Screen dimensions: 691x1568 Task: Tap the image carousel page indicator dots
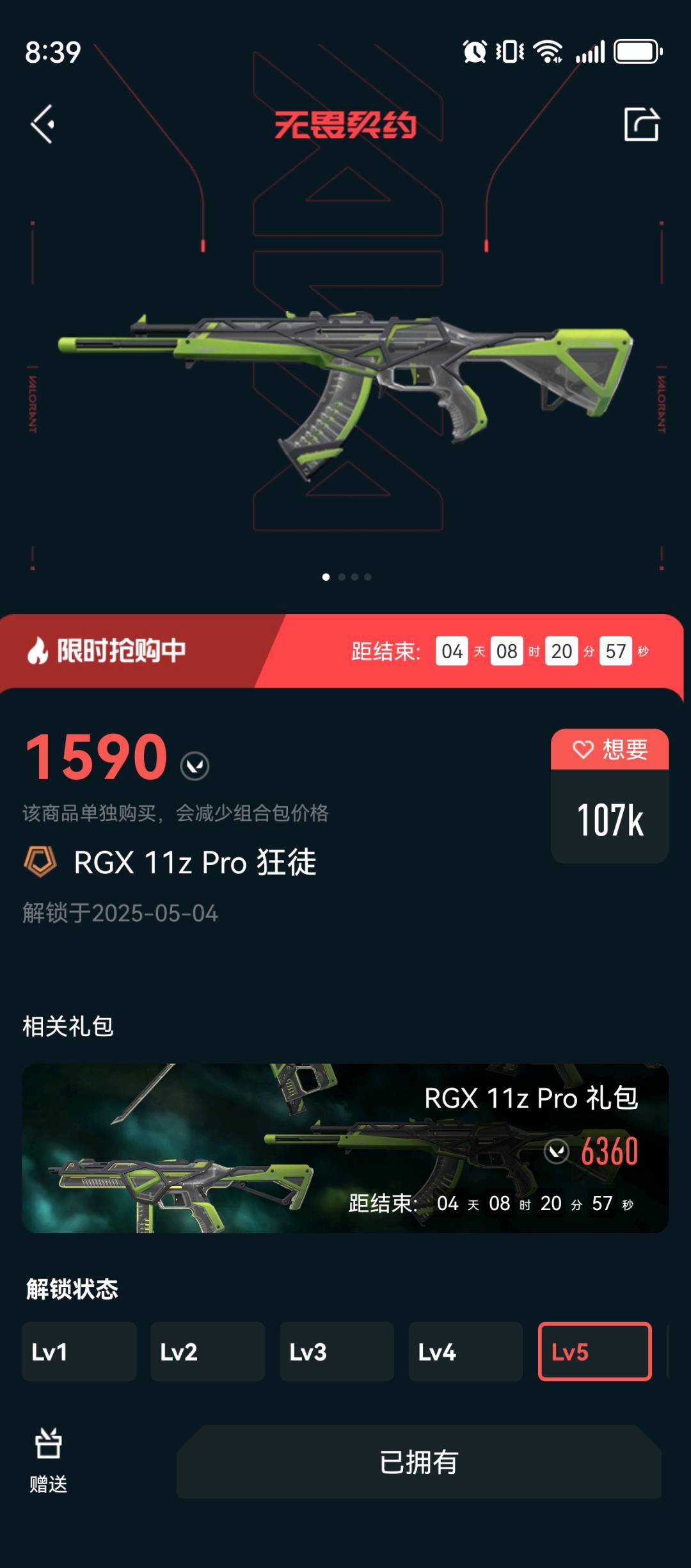point(346,577)
